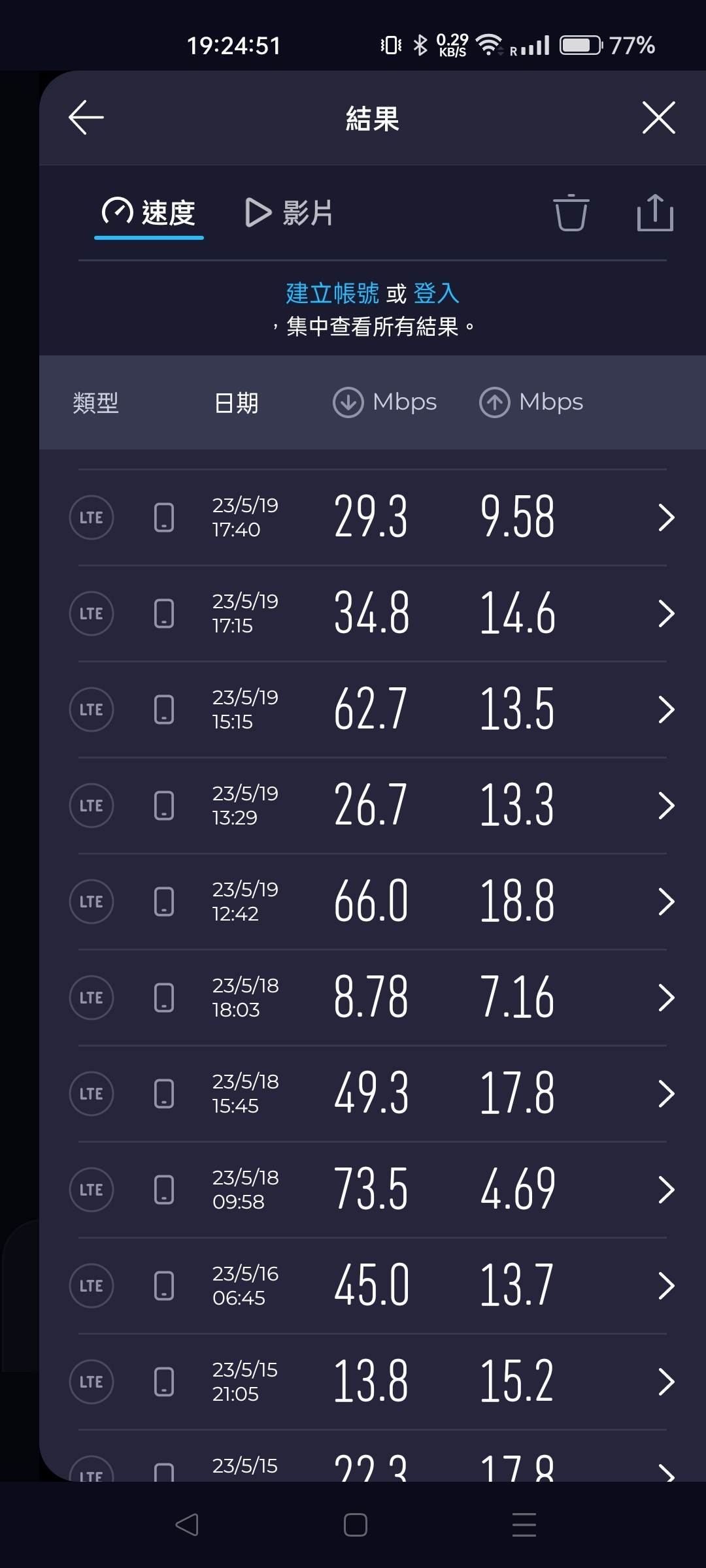Tap the system home button
Image resolution: width=706 pixels, height=1568 pixels.
click(356, 1525)
